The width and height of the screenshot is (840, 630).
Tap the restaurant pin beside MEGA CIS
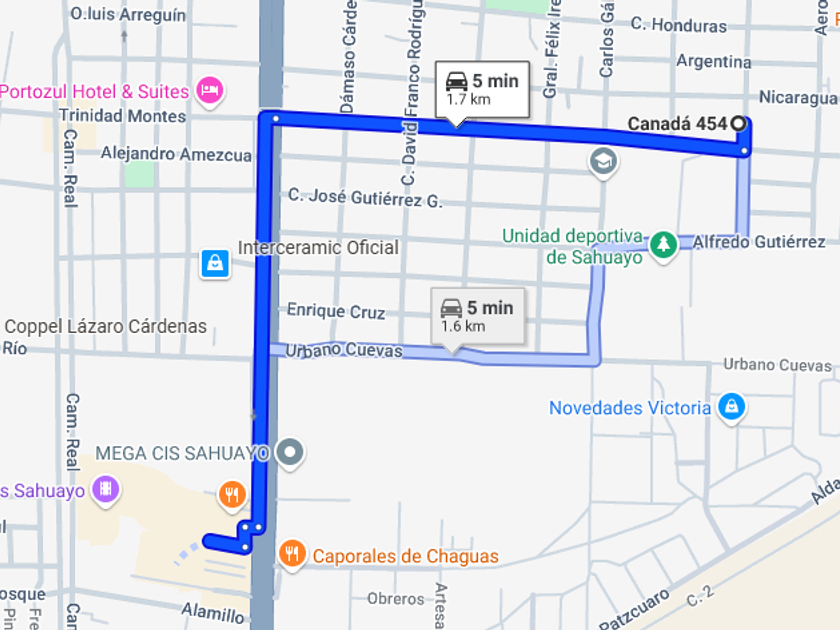point(231,493)
